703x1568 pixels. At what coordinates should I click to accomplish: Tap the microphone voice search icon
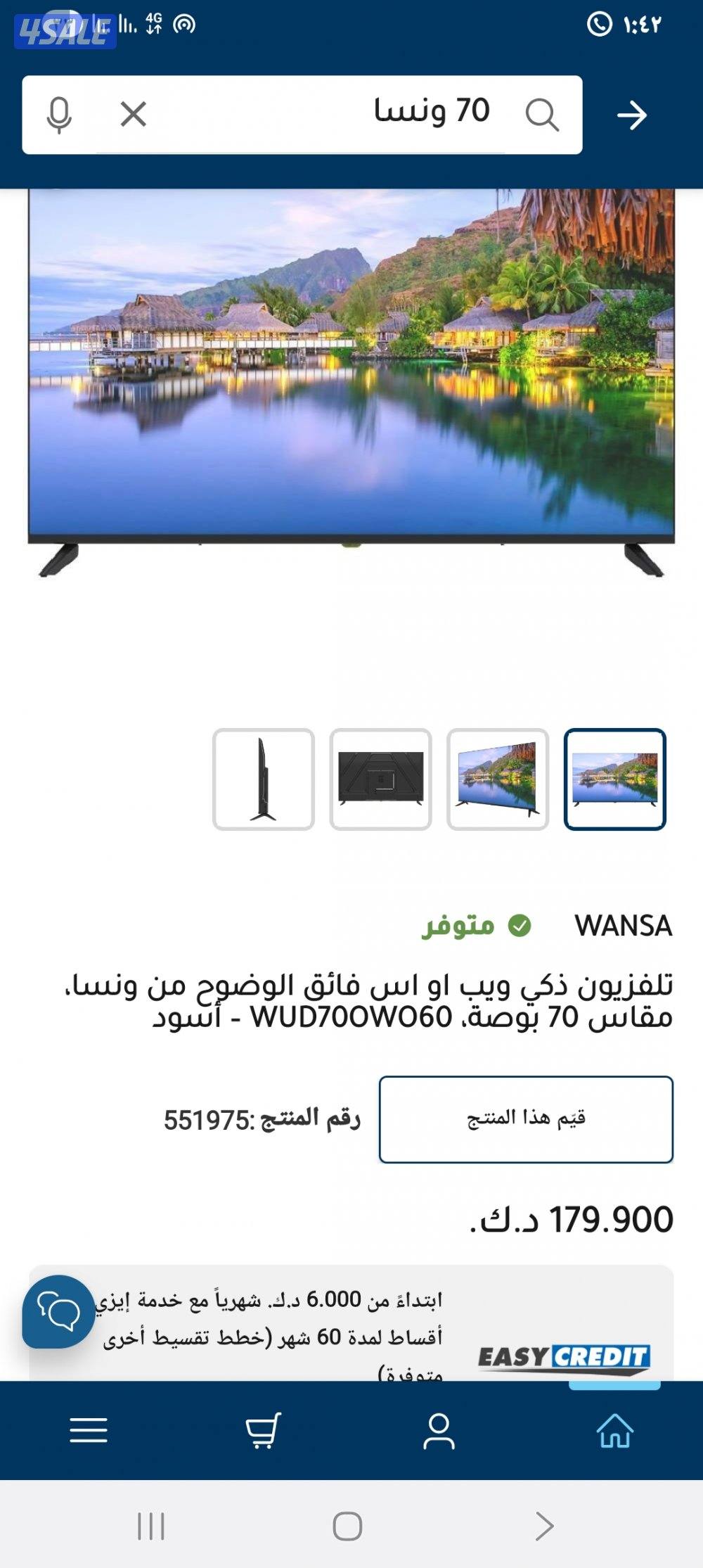pos(59,115)
